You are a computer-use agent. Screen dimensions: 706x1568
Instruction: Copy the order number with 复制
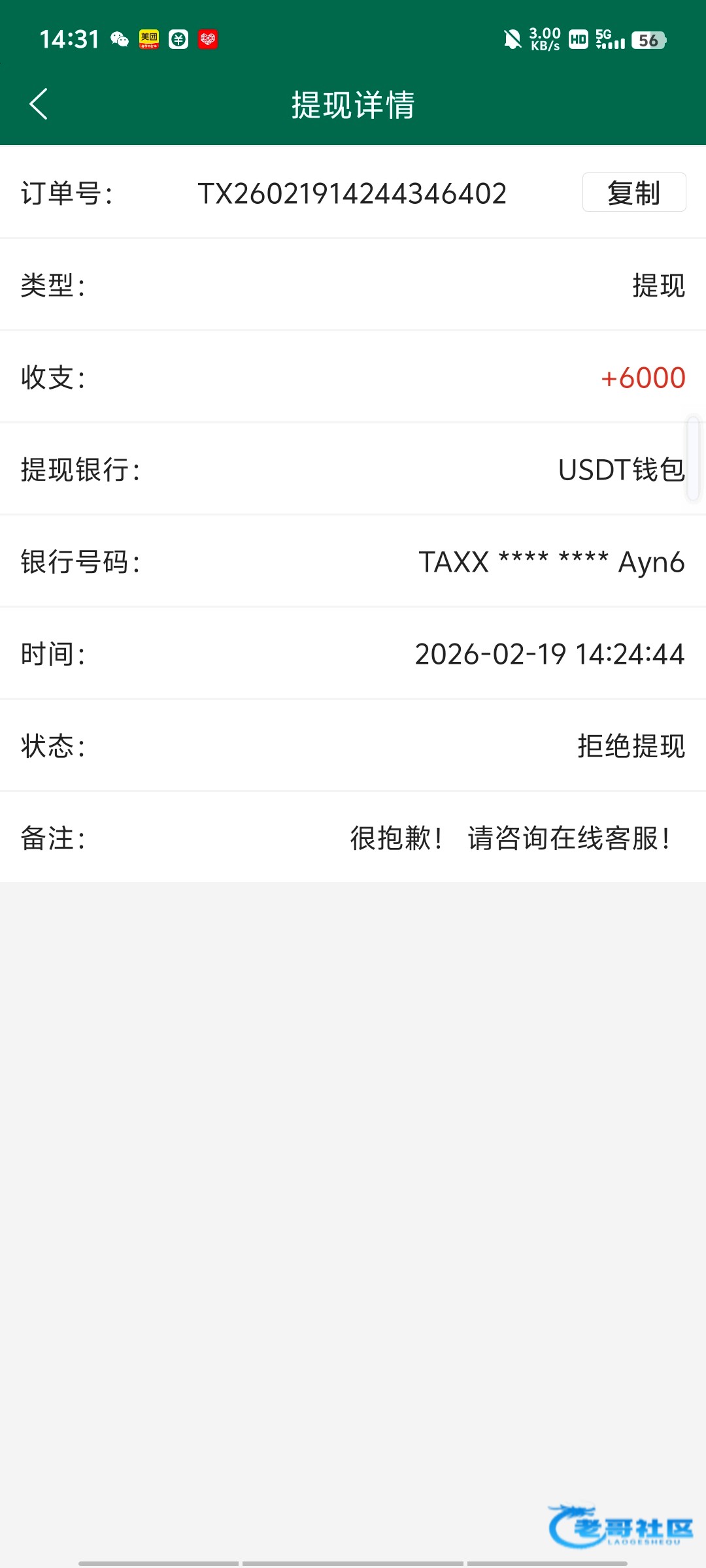(633, 193)
